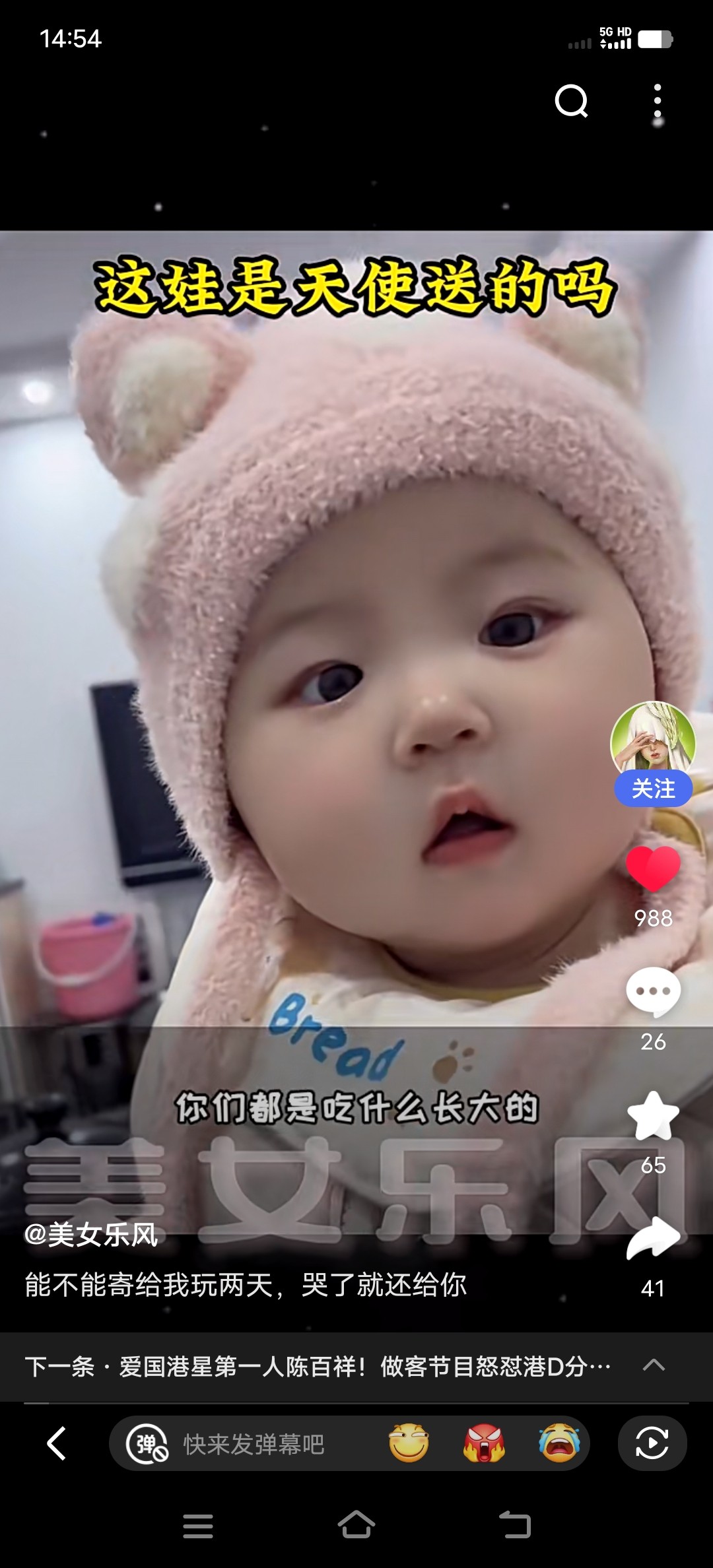
Task: Share the video with the arrow icon
Action: [x=653, y=1239]
